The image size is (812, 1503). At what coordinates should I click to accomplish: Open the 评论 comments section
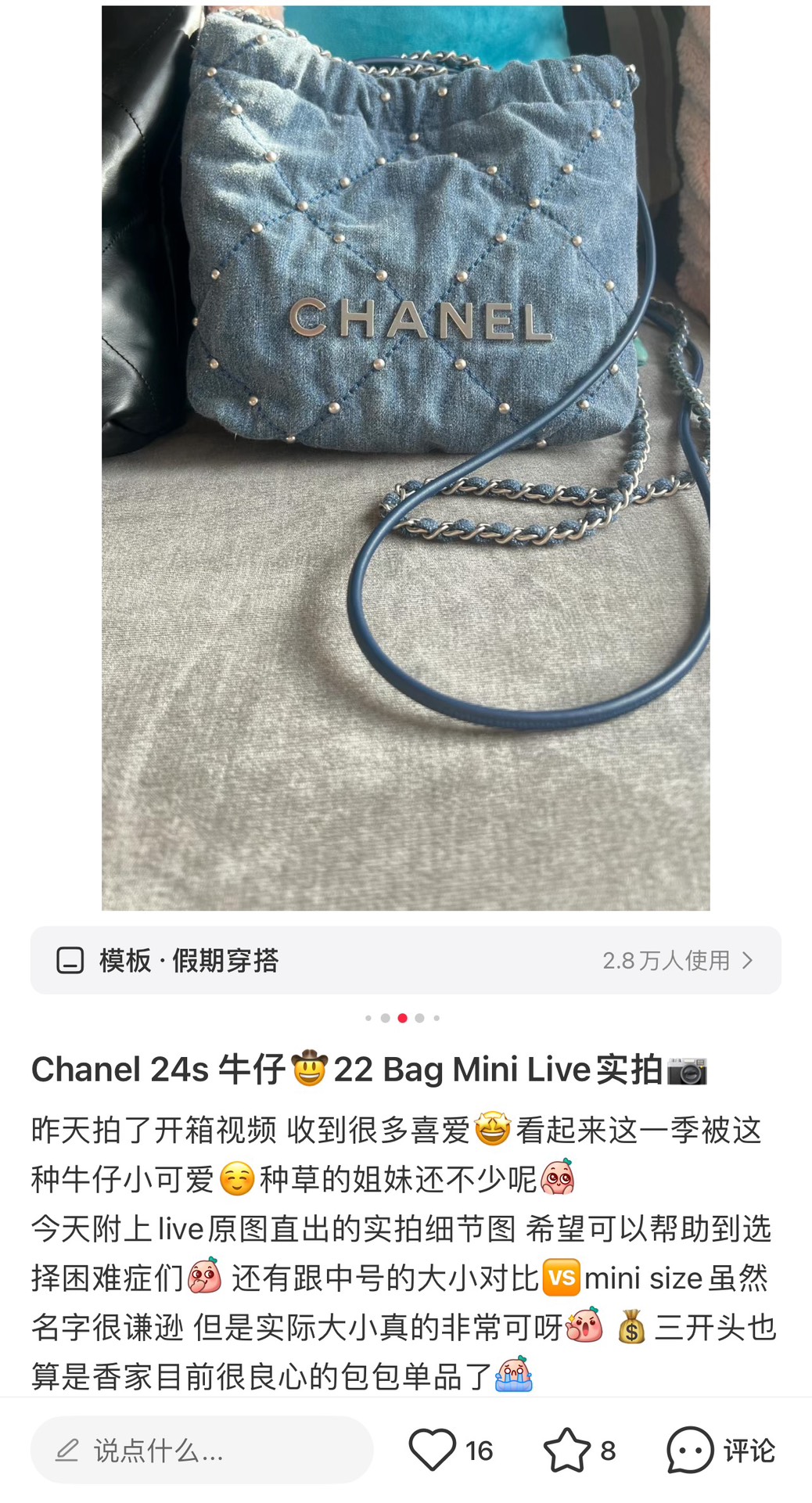tap(720, 1450)
